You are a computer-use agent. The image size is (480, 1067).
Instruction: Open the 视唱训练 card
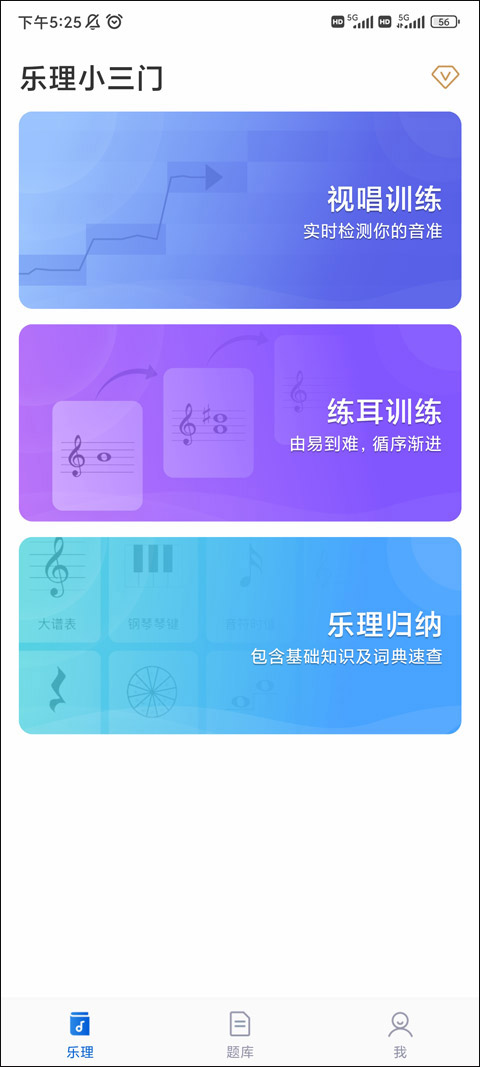[240, 210]
